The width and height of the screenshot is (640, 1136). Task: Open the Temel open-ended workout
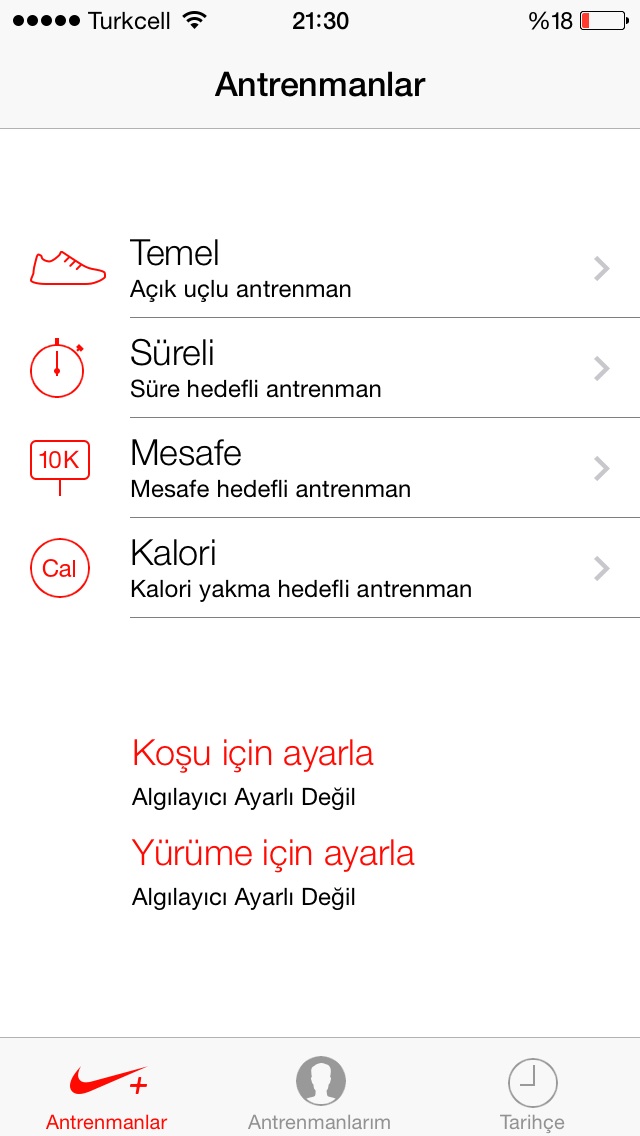point(320,268)
